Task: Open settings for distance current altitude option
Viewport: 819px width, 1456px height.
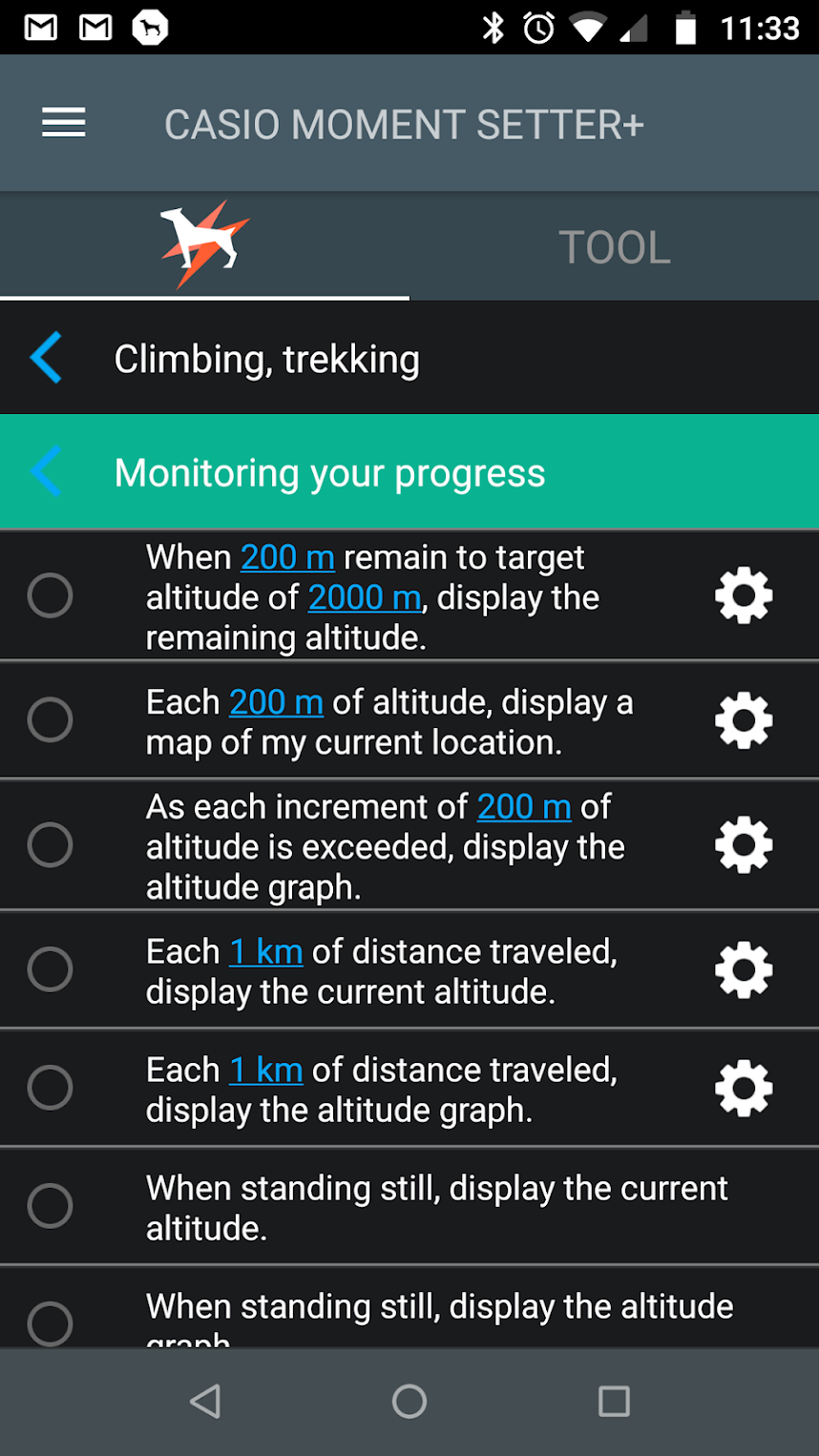Action: click(744, 969)
